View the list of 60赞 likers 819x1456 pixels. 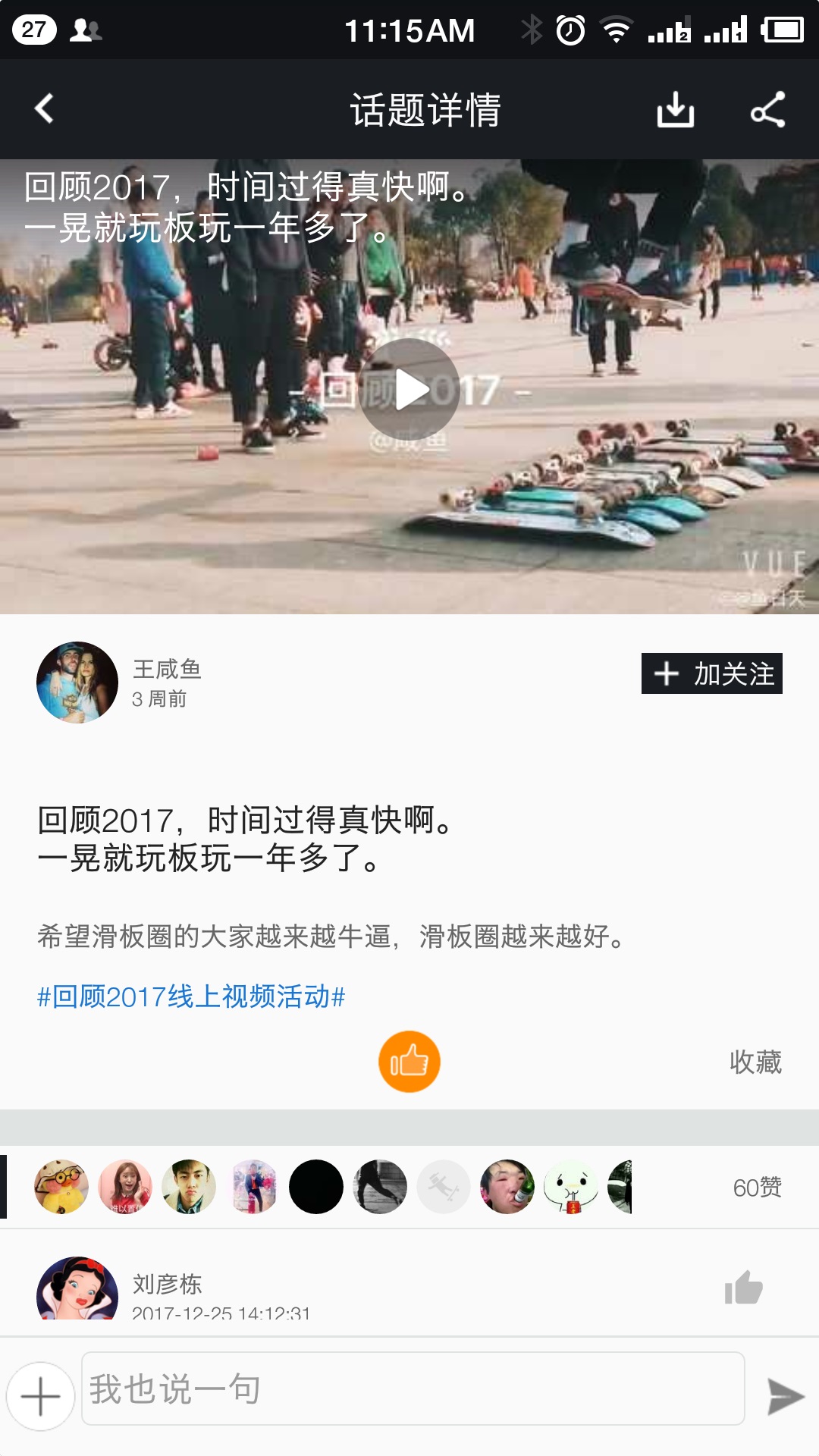(x=756, y=1187)
